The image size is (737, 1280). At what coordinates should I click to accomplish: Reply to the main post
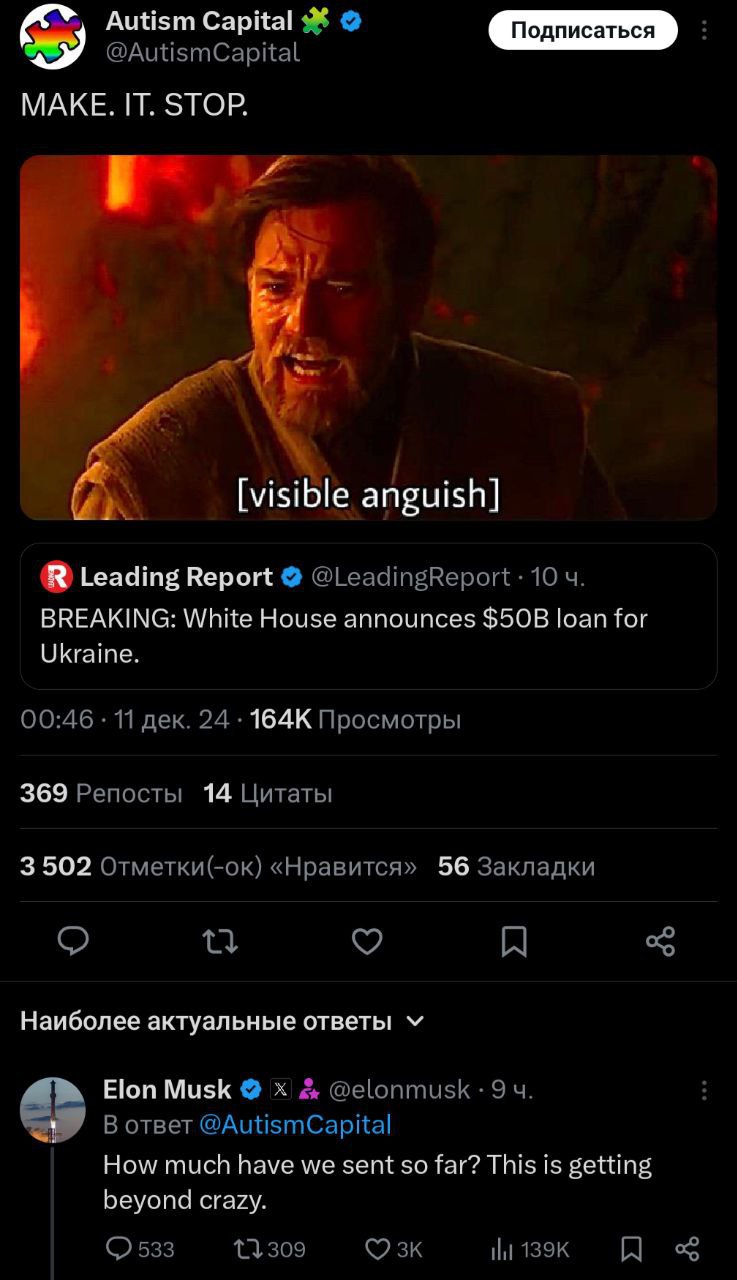74,941
